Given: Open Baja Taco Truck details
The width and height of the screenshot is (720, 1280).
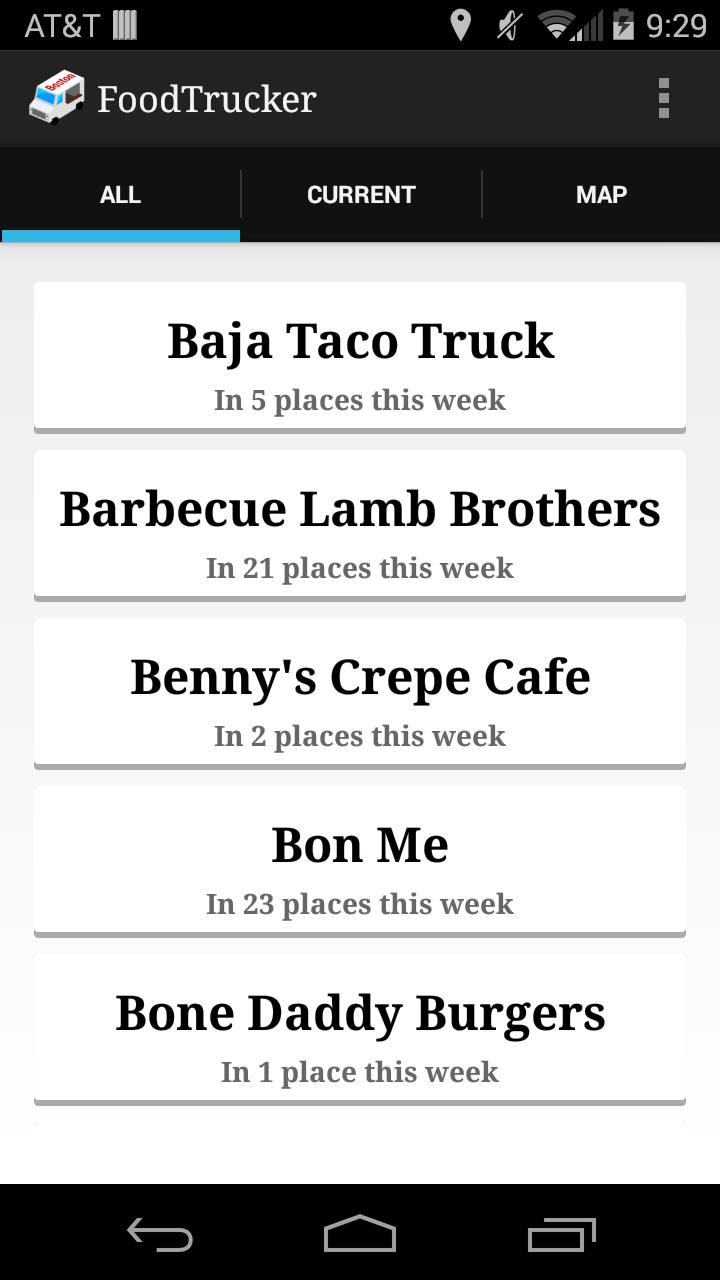Looking at the screenshot, I should click(x=360, y=356).
